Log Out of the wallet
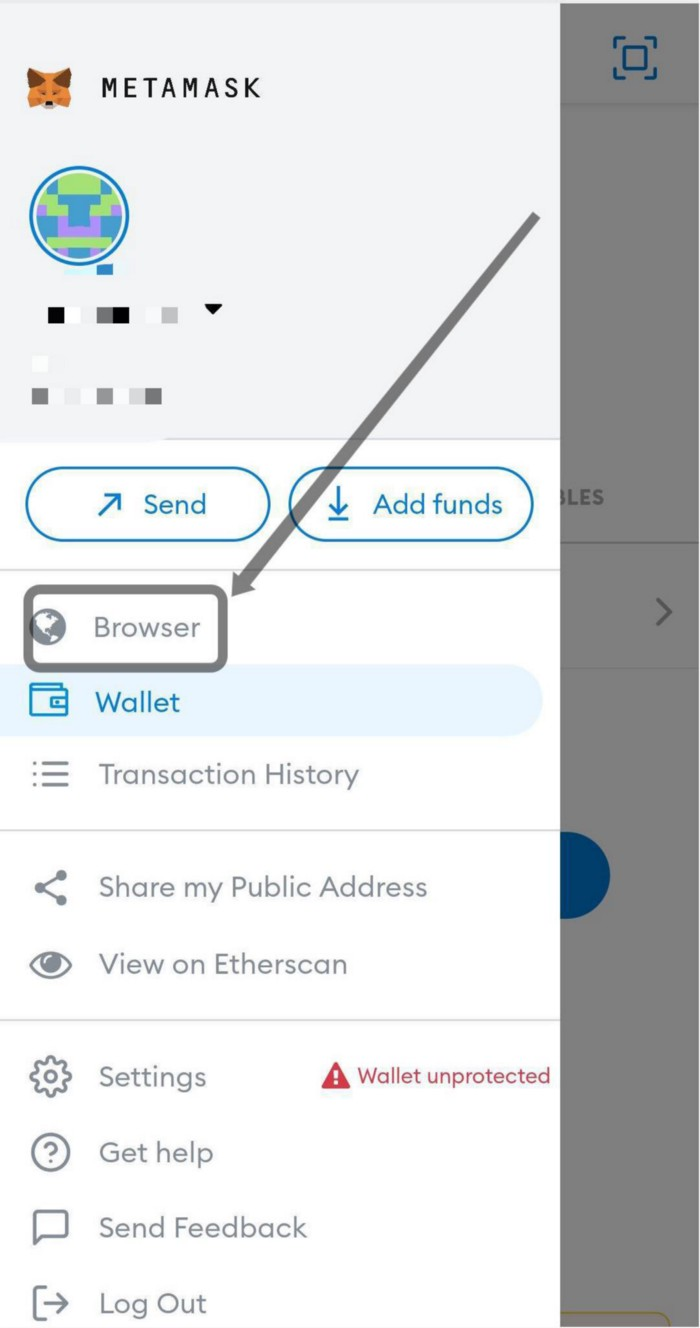Image resolution: width=700 pixels, height=1328 pixels. pos(152,1304)
